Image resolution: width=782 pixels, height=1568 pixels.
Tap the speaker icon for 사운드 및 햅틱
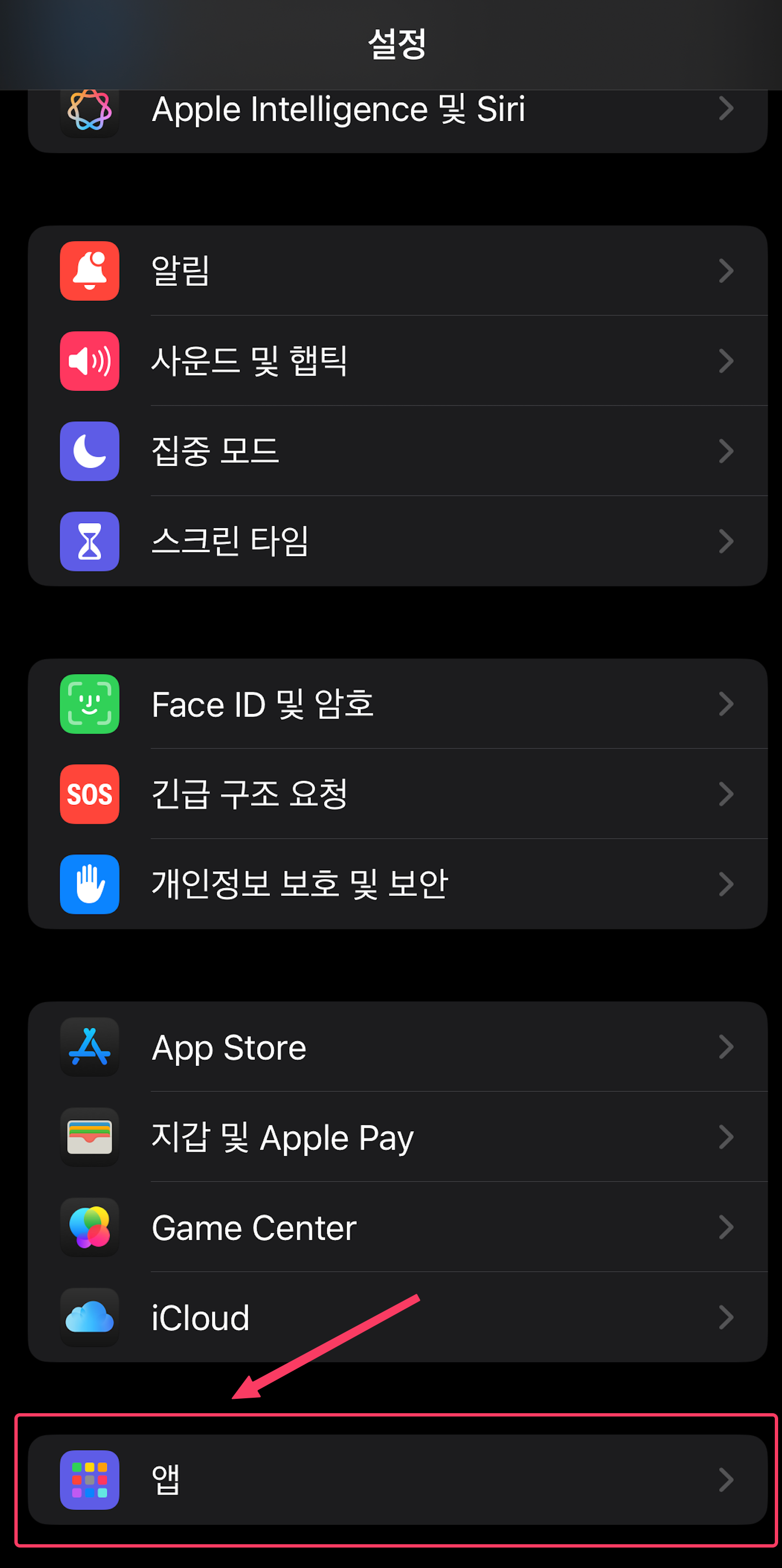pyautogui.click(x=89, y=362)
